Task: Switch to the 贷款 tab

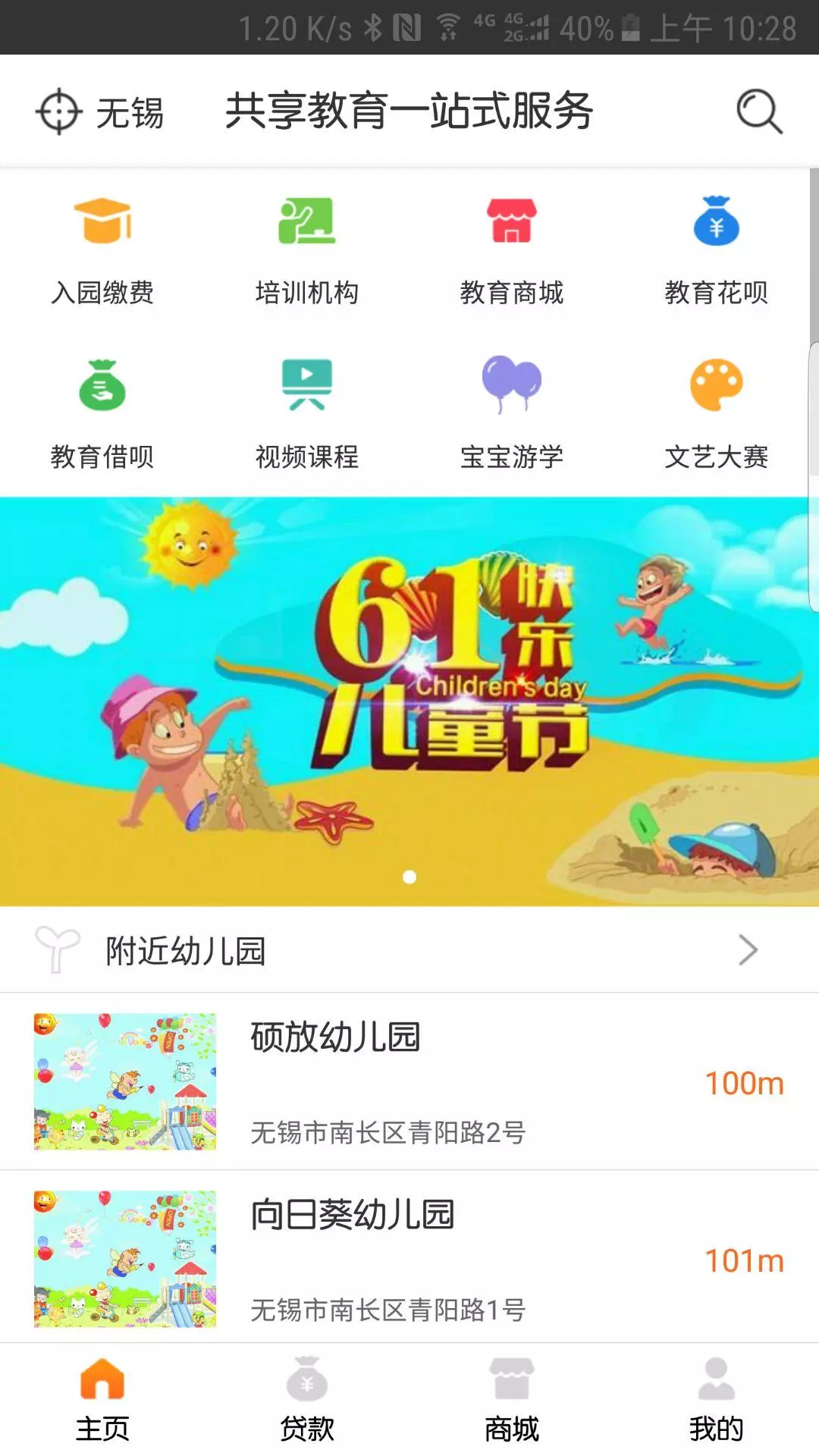Action: pyautogui.click(x=307, y=1400)
